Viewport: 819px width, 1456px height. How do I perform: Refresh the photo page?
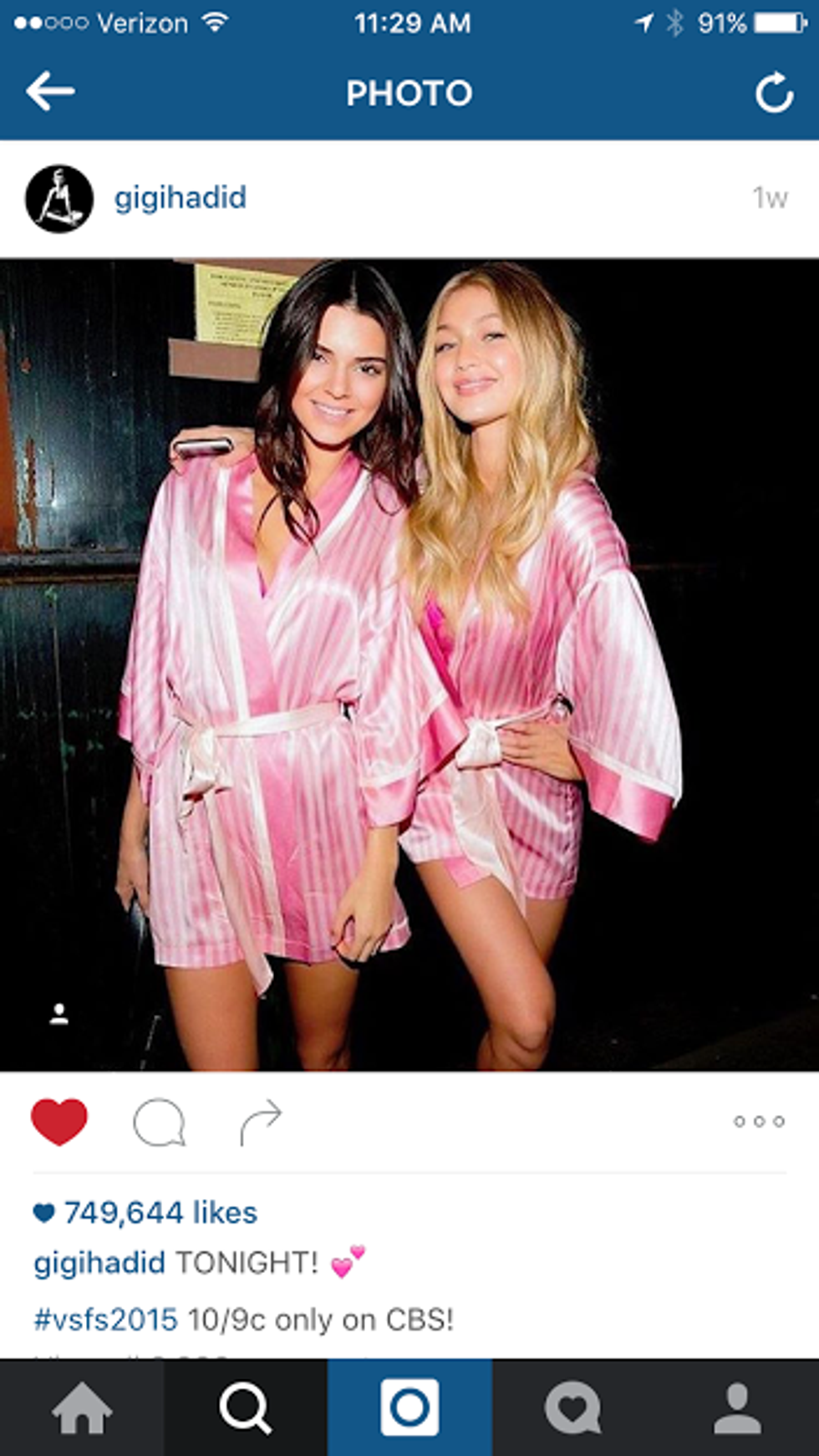coord(774,93)
